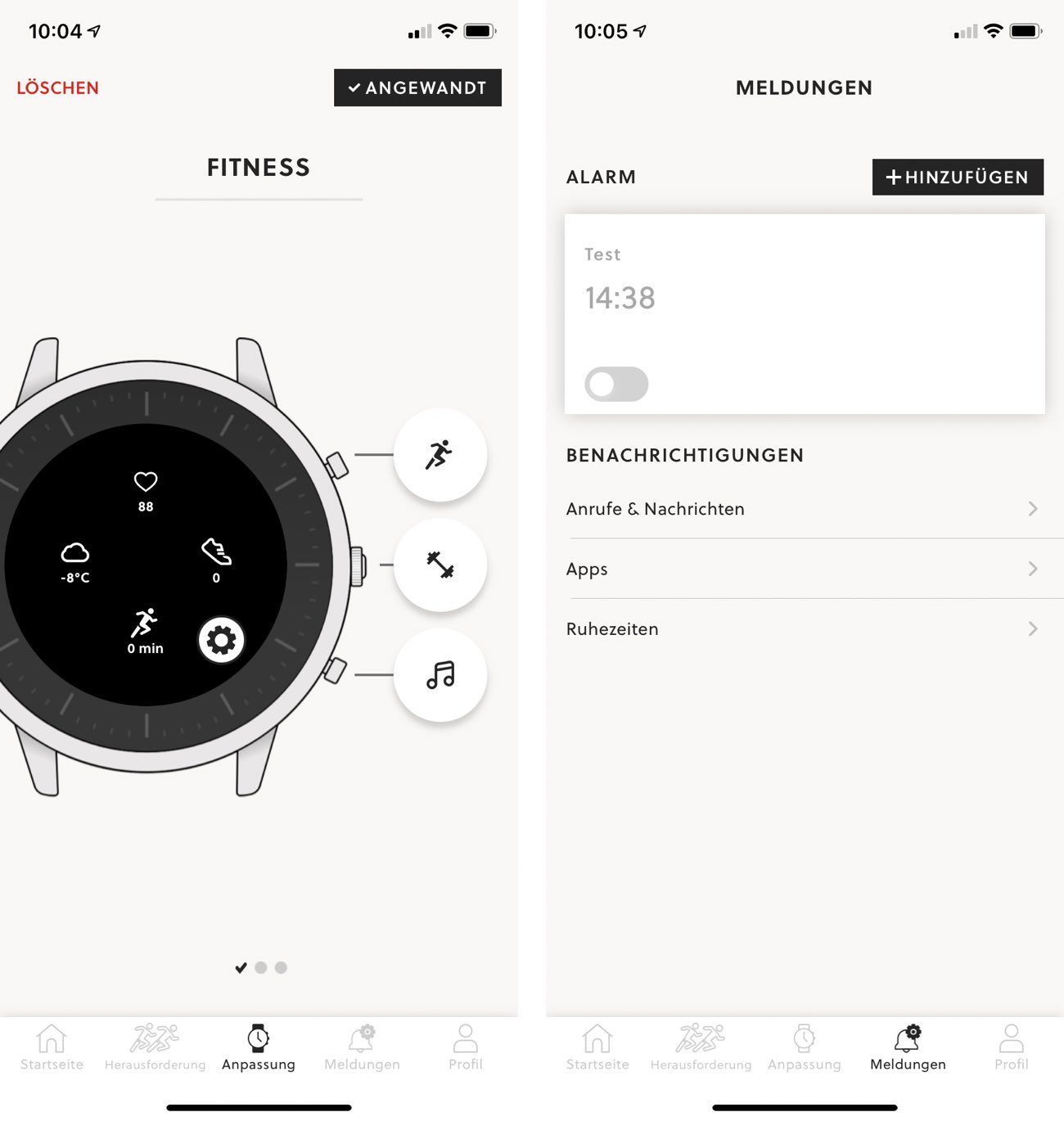Go to Startseite tab from Meldungen screen

(x=597, y=1047)
